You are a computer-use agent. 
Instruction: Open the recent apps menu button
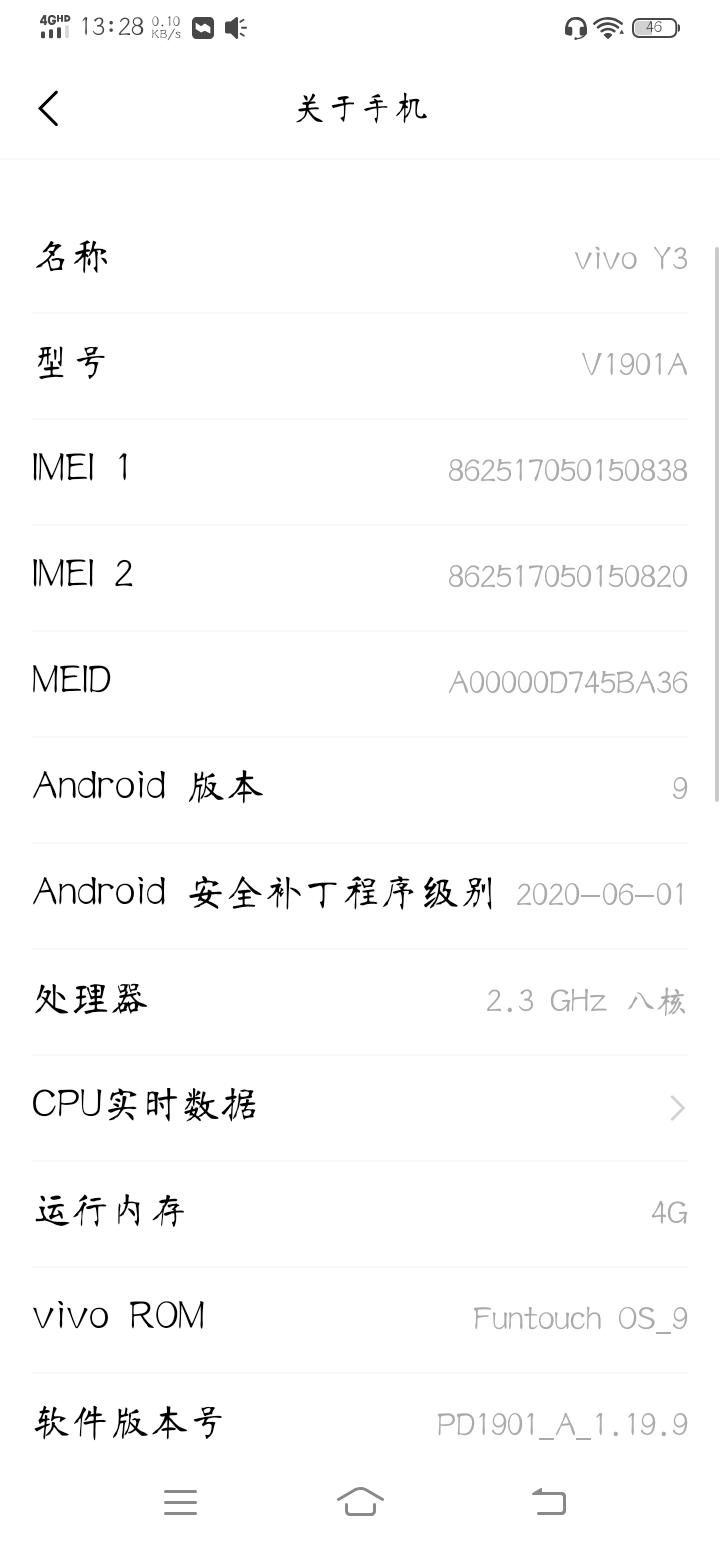click(180, 1501)
